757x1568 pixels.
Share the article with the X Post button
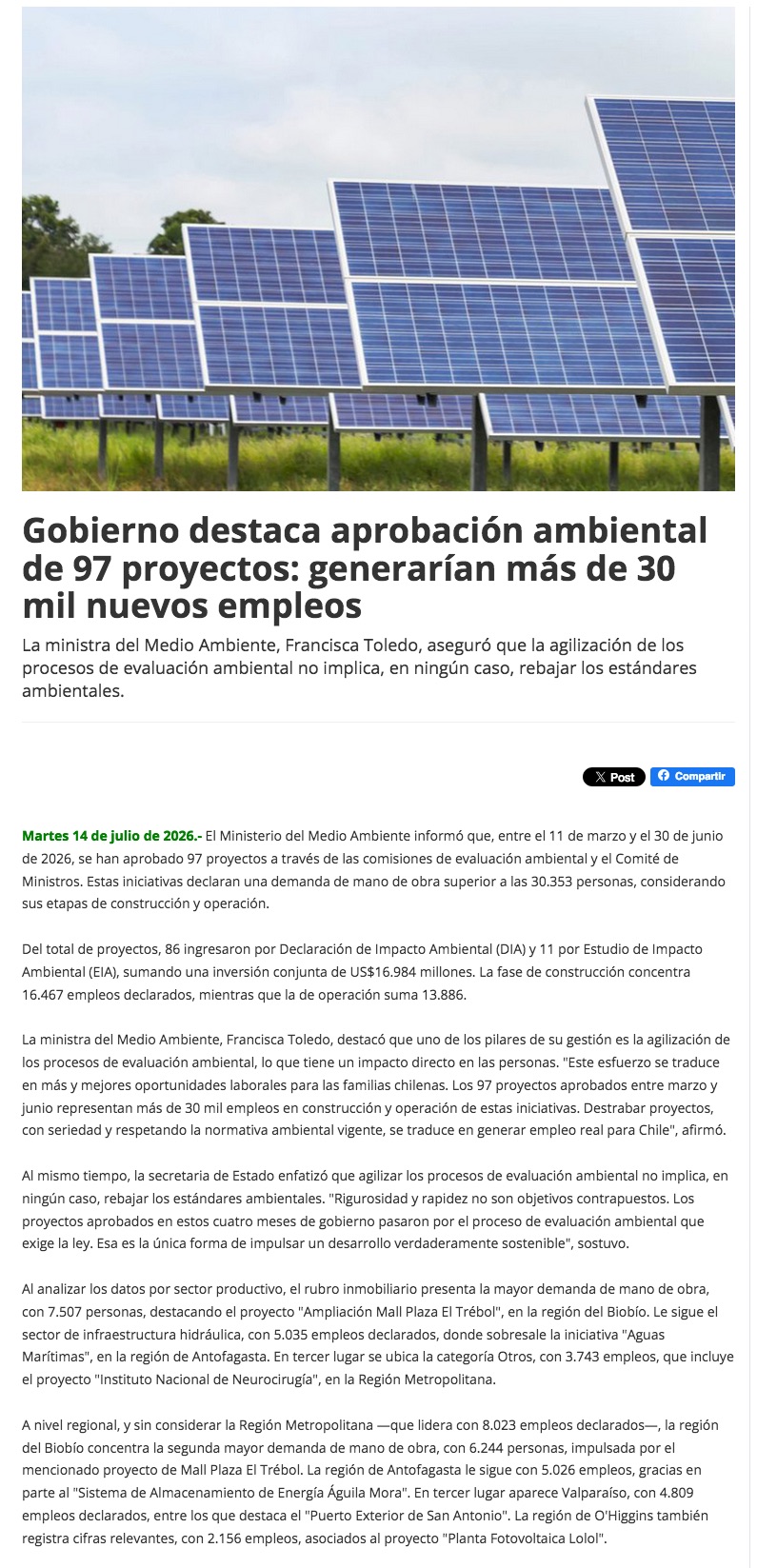coord(614,777)
